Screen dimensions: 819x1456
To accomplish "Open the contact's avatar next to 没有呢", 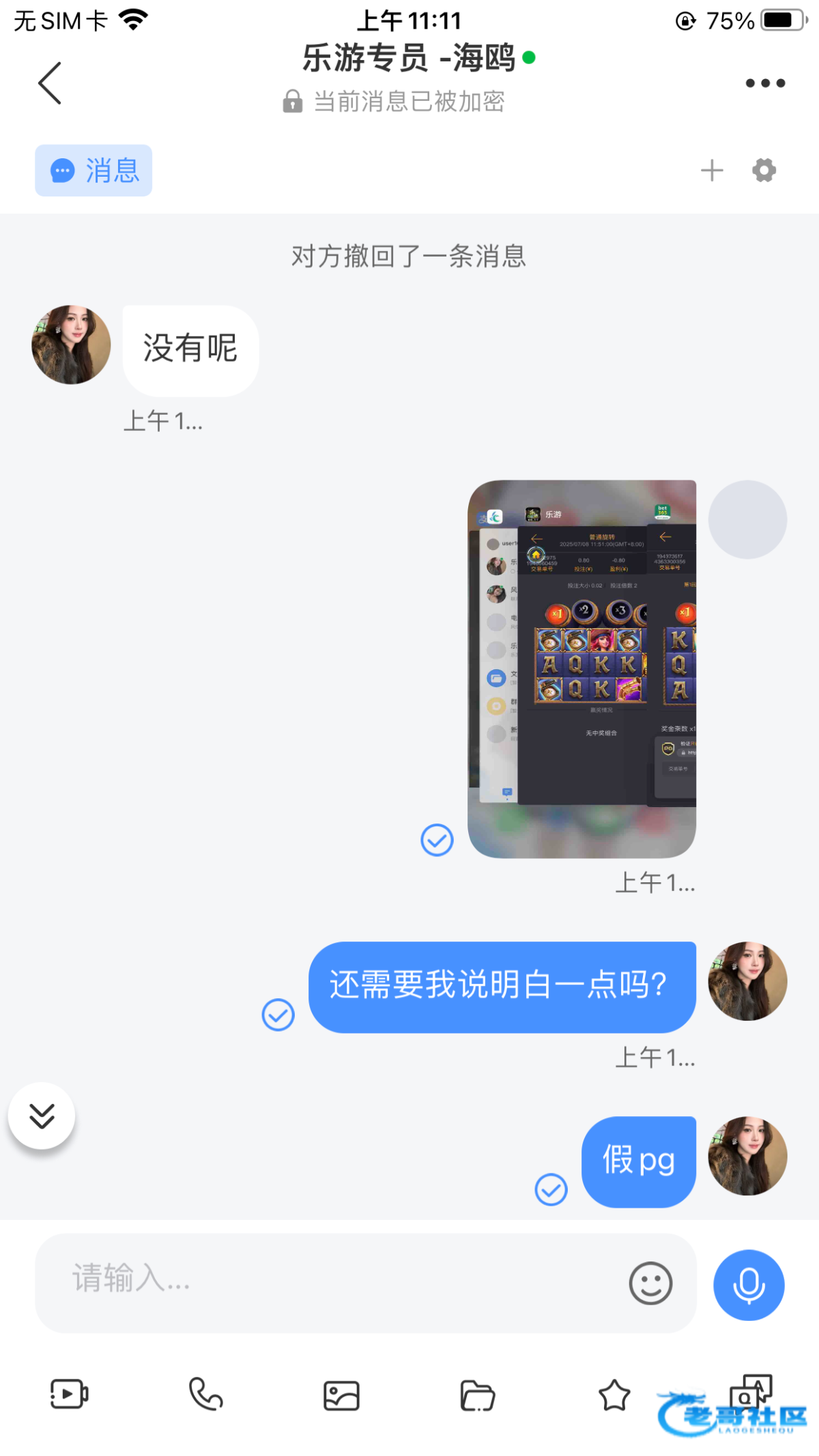I will tap(71, 345).
